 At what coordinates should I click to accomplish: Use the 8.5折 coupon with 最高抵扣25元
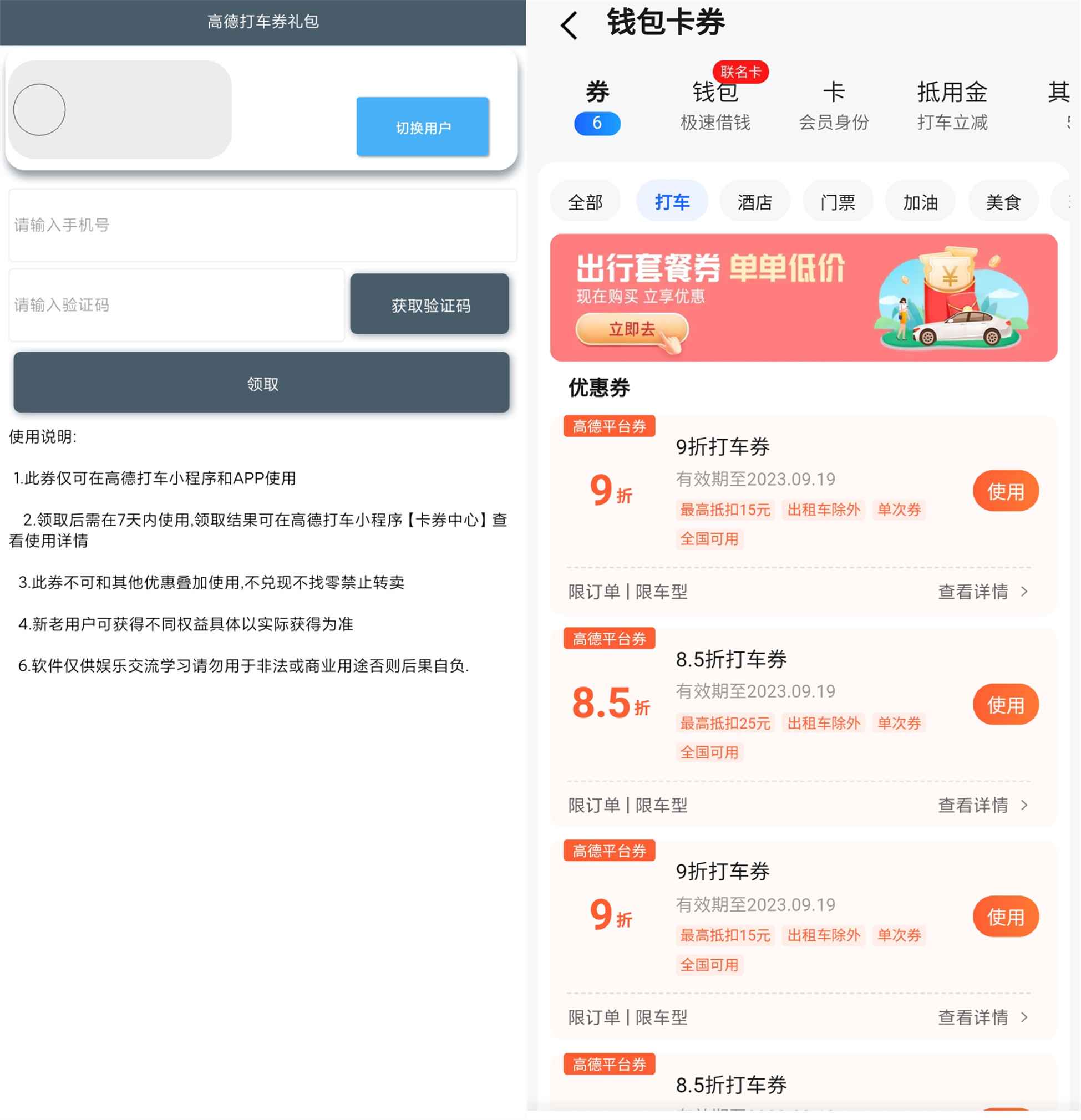[x=1006, y=705]
